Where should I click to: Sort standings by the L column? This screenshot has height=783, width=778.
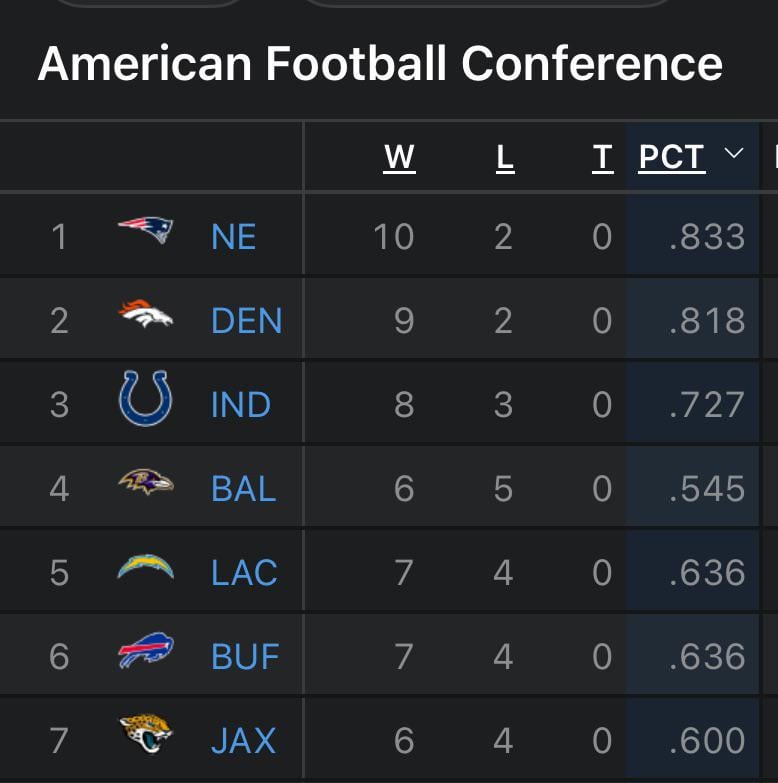(x=503, y=155)
